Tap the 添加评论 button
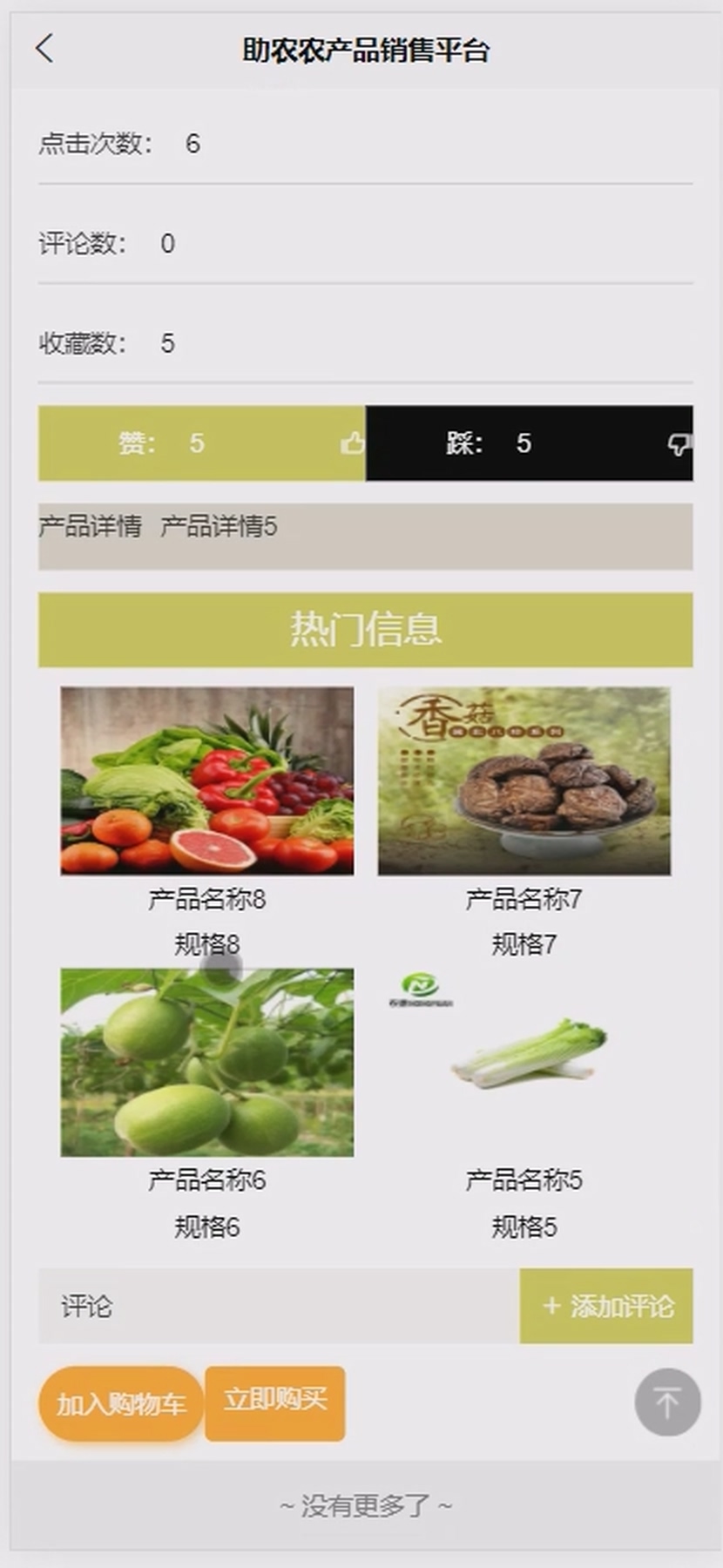 pyautogui.click(x=606, y=1306)
